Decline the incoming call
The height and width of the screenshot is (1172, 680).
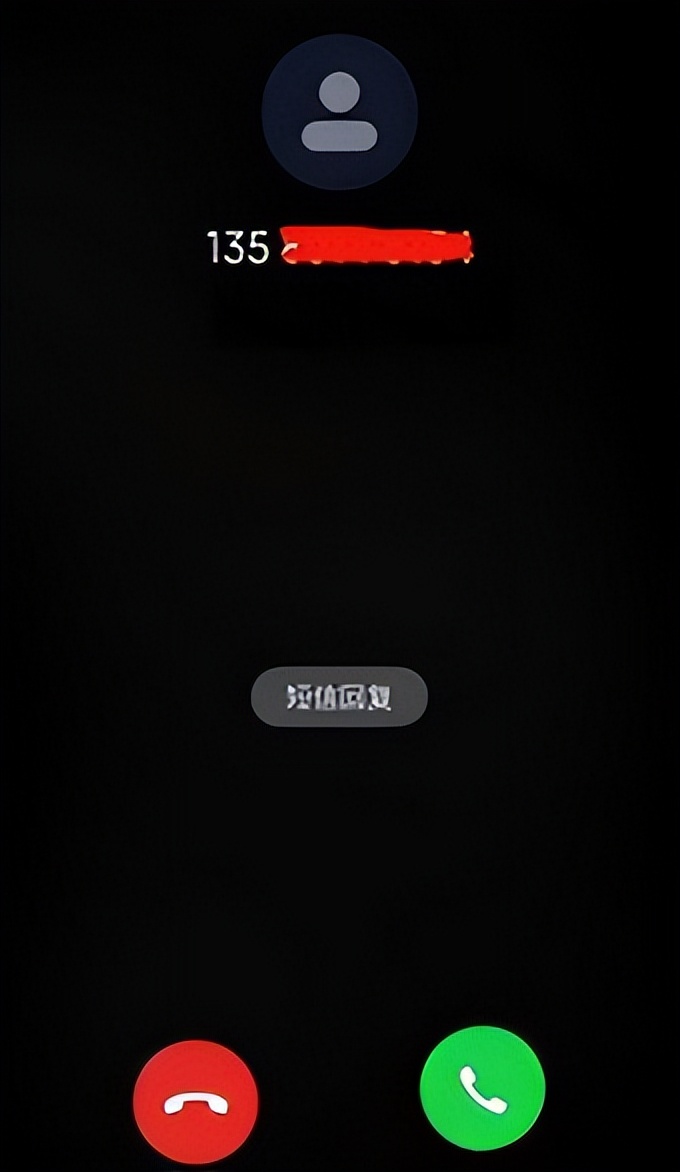coord(195,1102)
